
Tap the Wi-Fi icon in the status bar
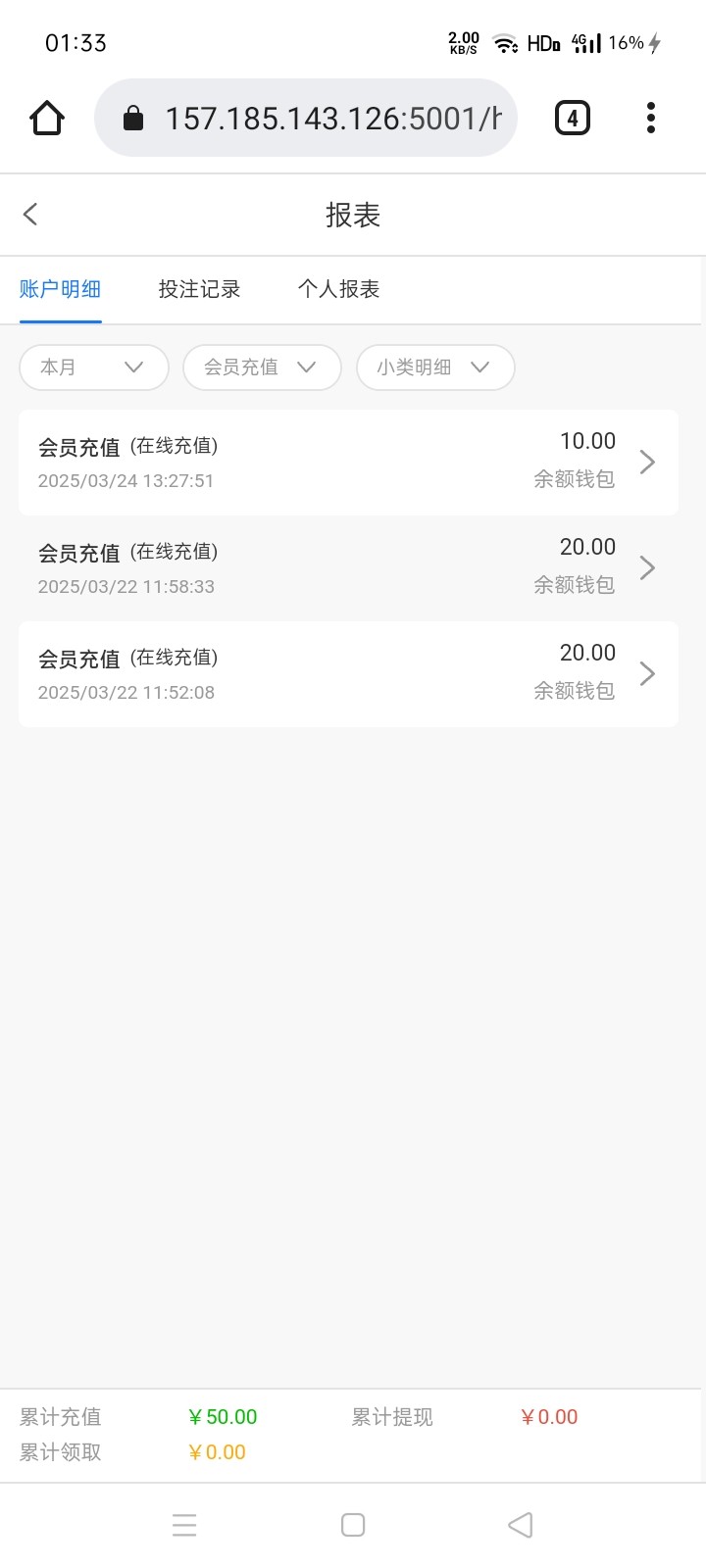[506, 42]
